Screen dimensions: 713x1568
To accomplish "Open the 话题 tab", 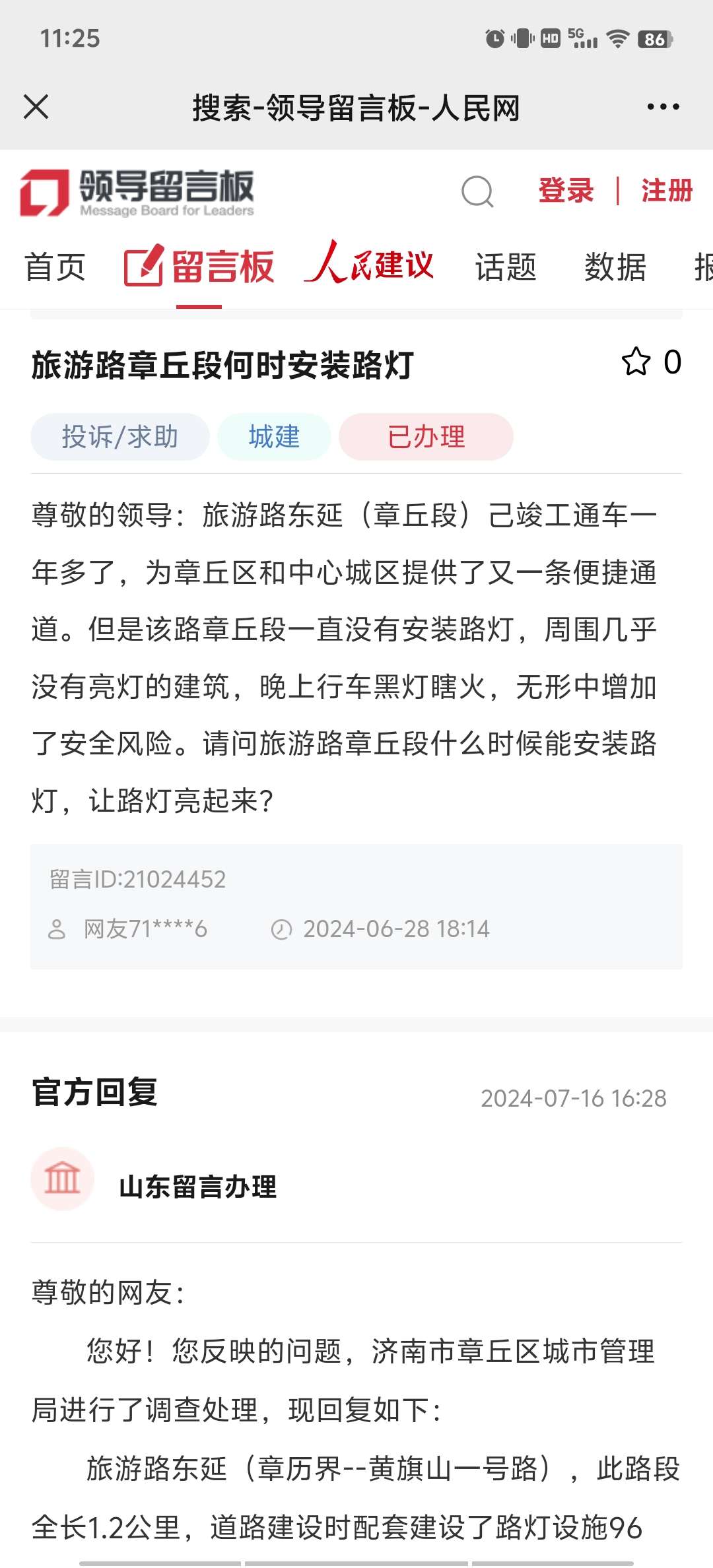I will point(506,267).
